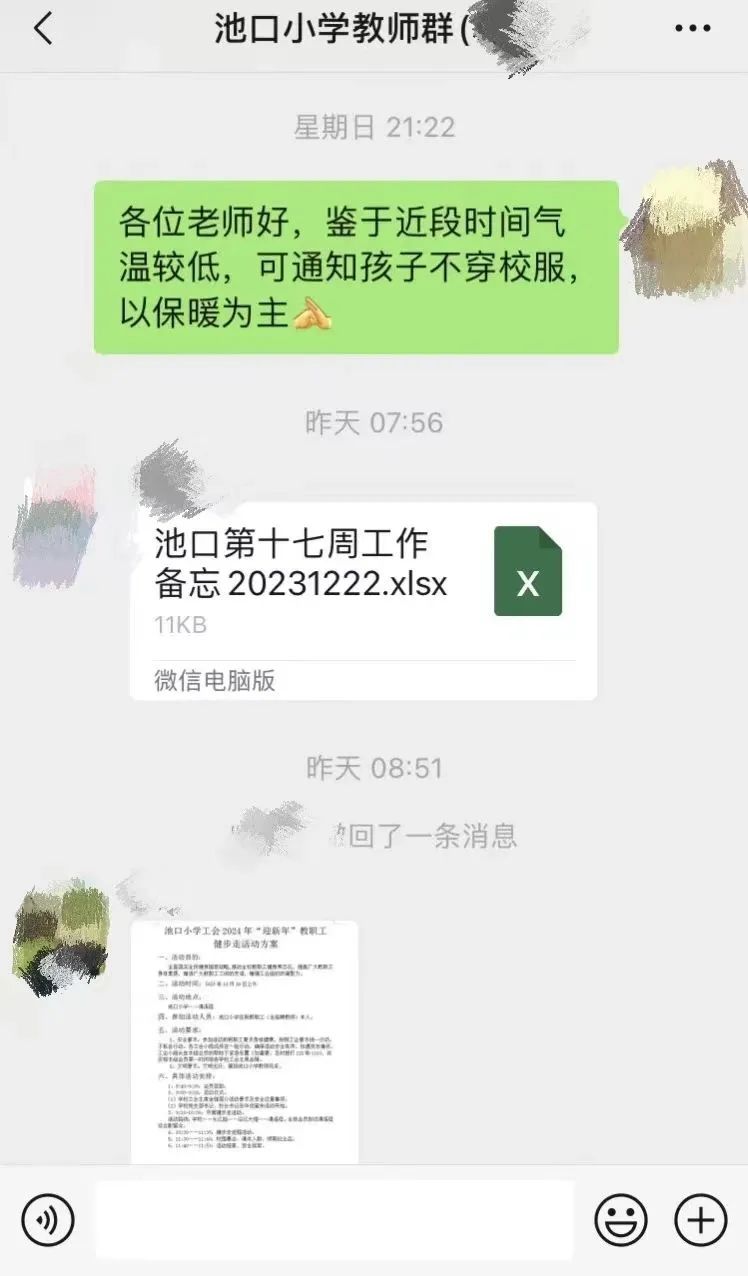Go back from the 池口小学教师群 chat
The image size is (748, 1276).
coord(42,29)
